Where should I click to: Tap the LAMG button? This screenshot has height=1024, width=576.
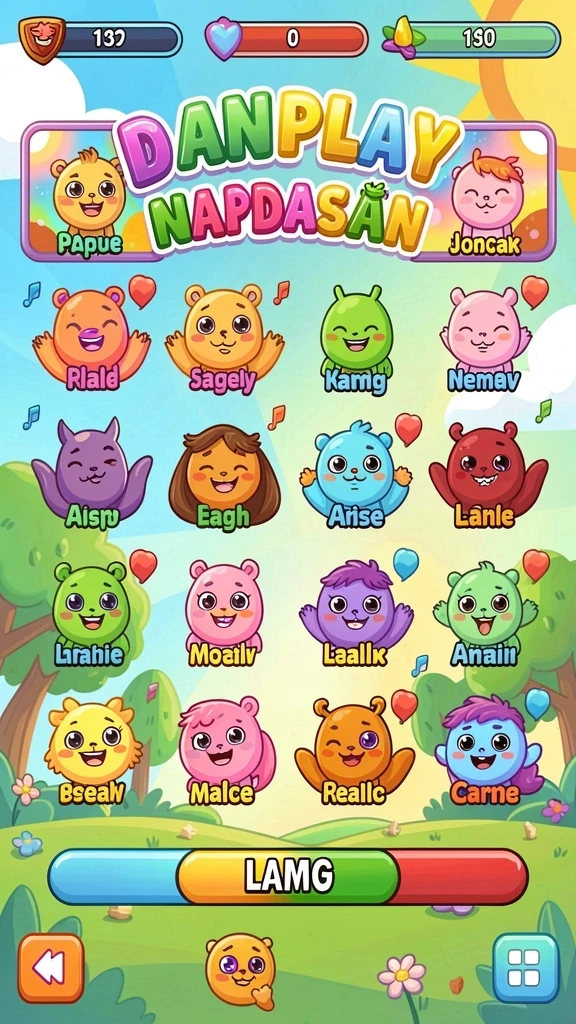click(x=288, y=876)
